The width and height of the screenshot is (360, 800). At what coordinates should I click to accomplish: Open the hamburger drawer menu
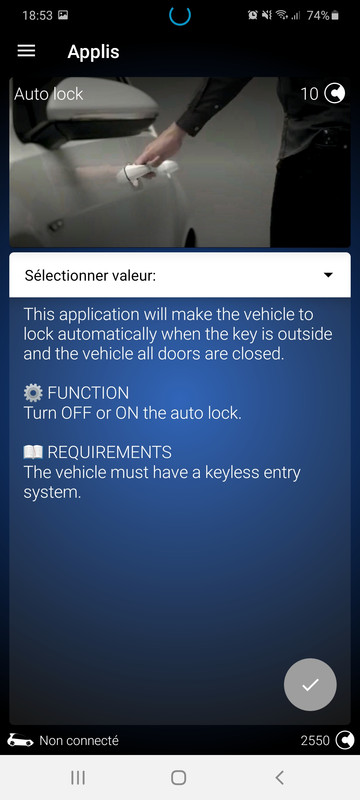(27, 51)
